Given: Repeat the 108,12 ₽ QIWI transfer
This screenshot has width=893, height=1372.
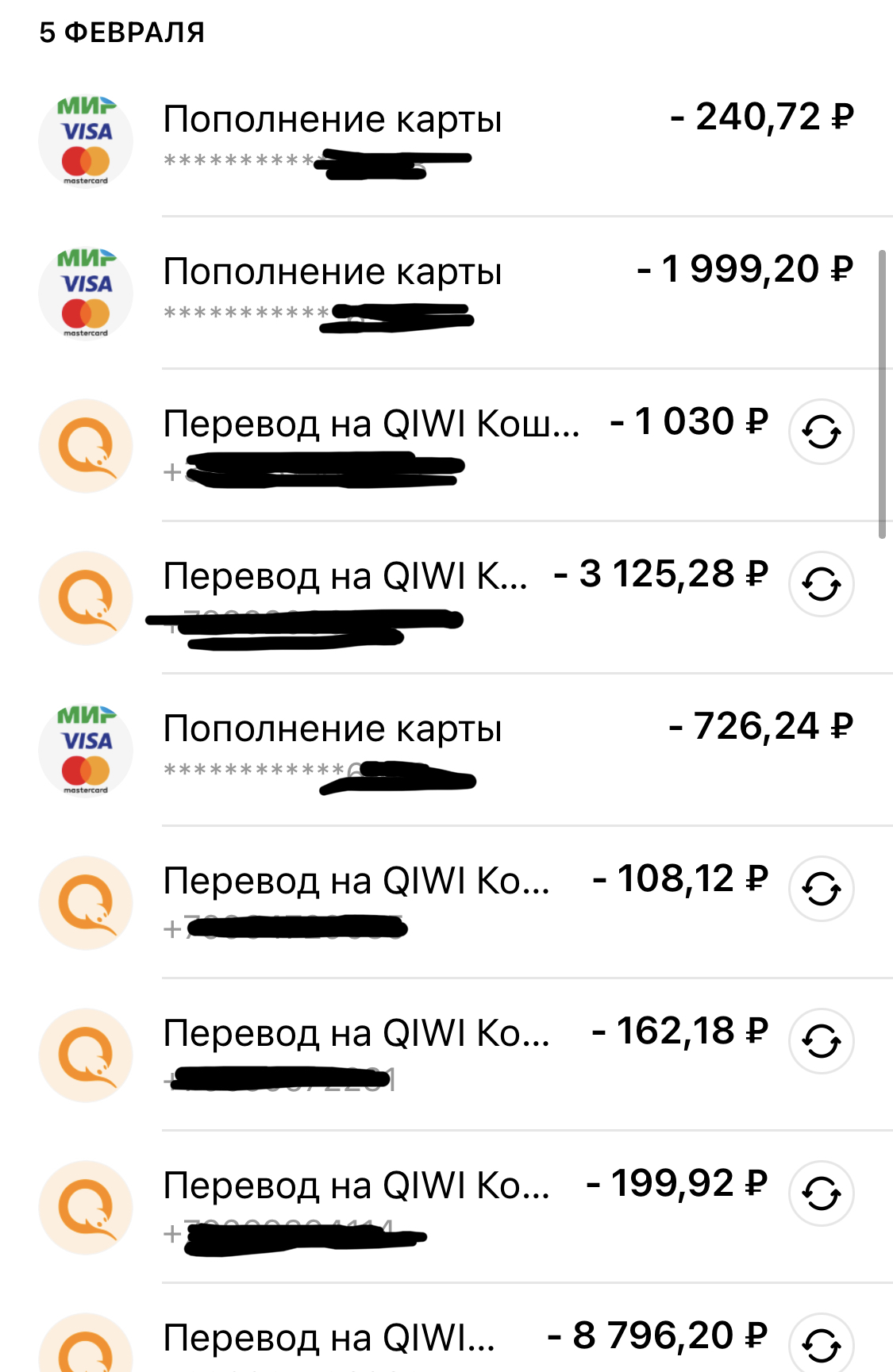Looking at the screenshot, I should [821, 889].
